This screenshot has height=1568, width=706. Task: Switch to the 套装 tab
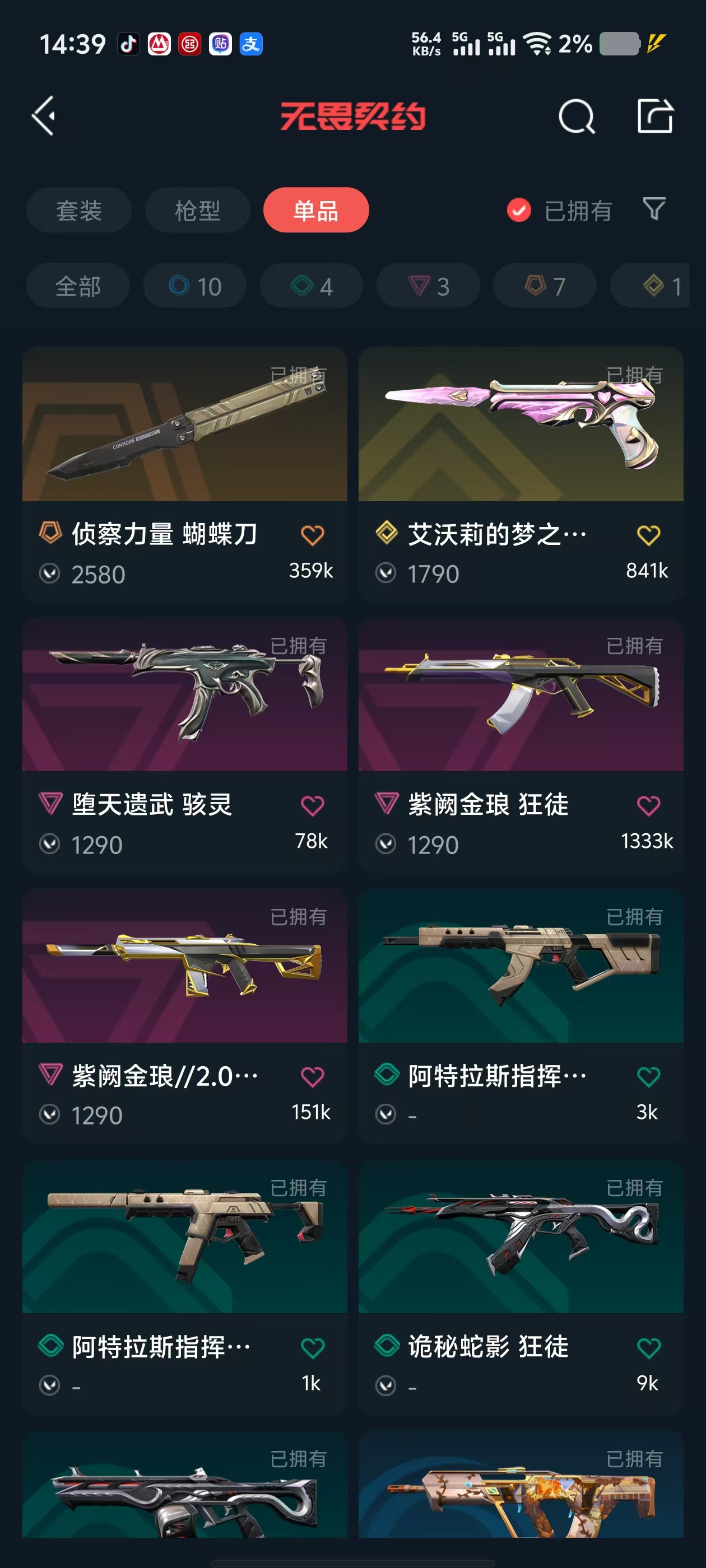tap(78, 211)
